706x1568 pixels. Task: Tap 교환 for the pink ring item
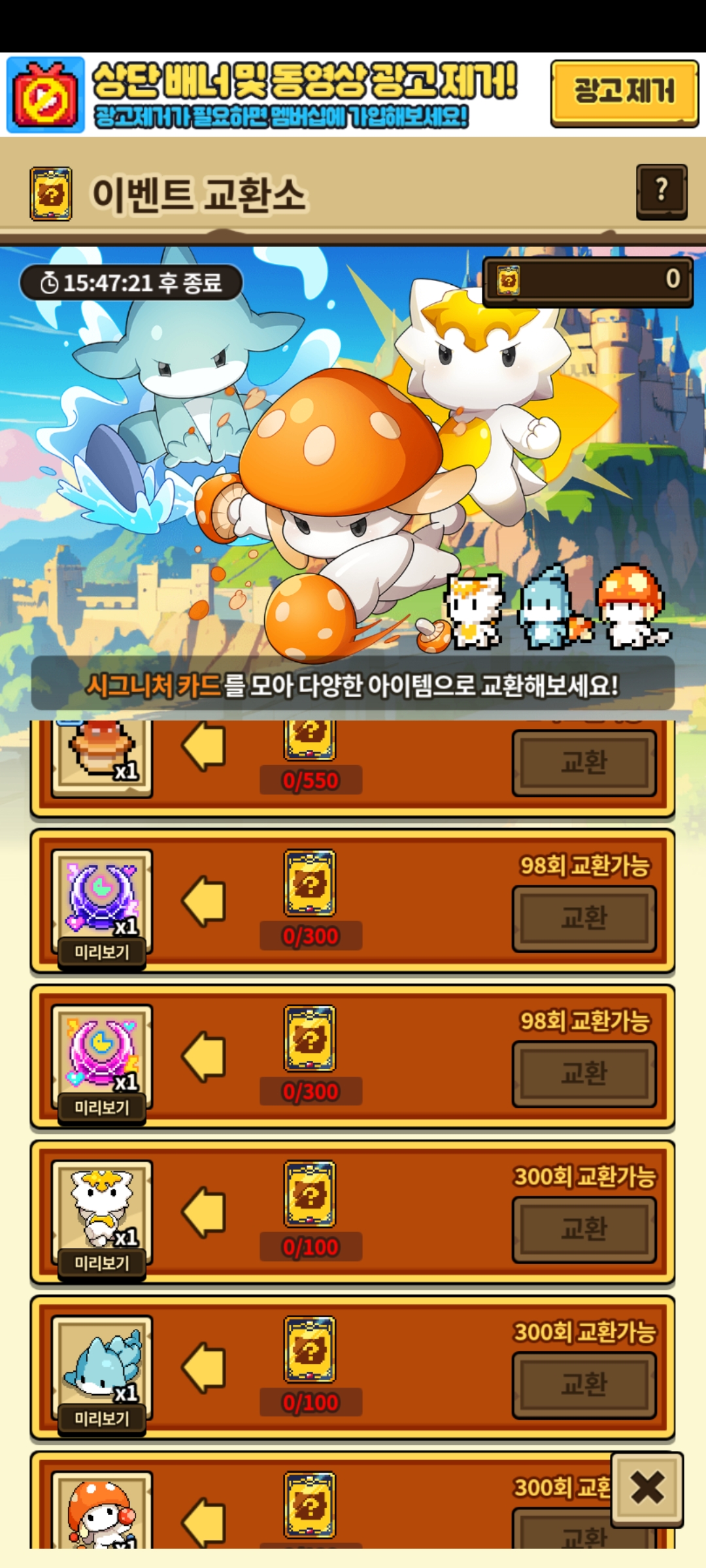click(584, 1074)
